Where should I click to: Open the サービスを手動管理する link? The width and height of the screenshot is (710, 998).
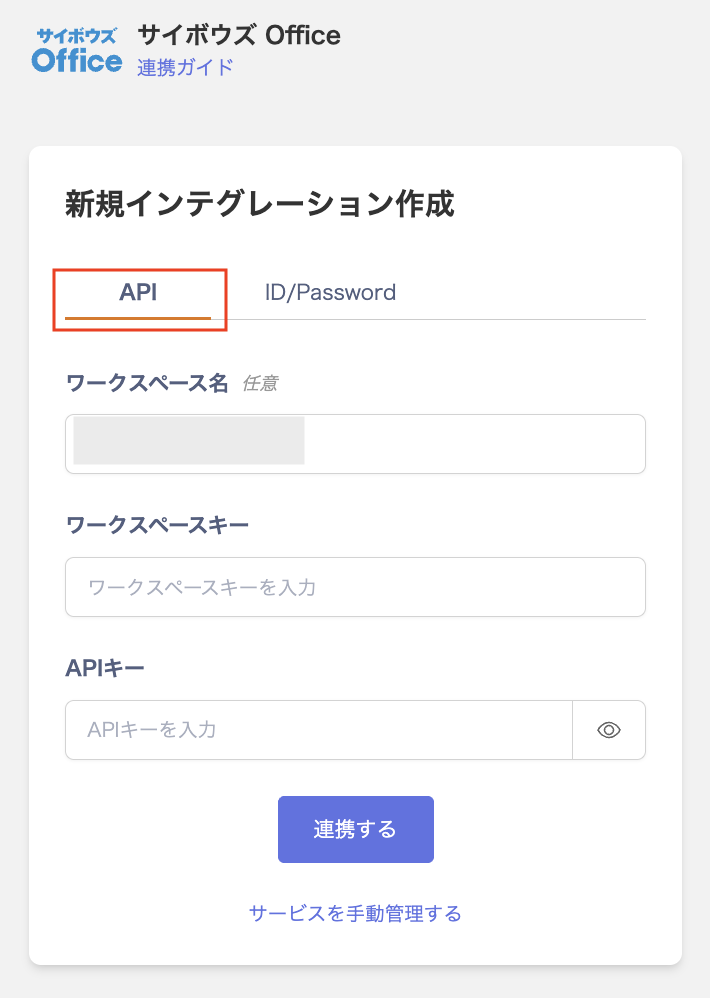coord(355,913)
